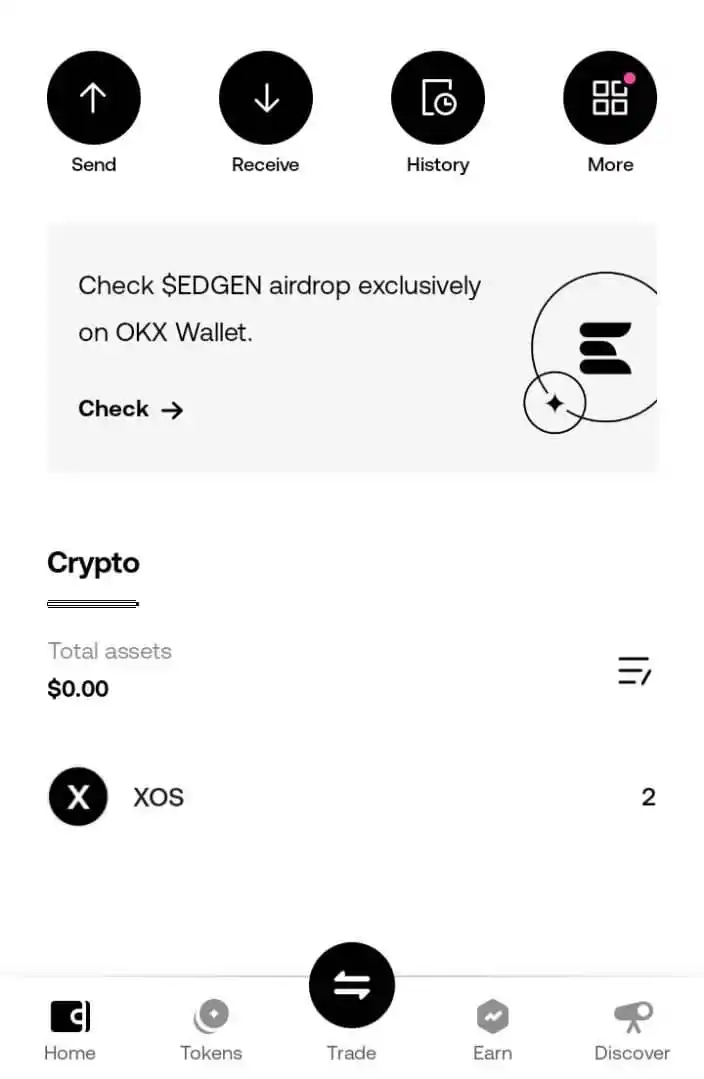Tap the Send button
Screen dimensions: 704x1079
click(93, 99)
